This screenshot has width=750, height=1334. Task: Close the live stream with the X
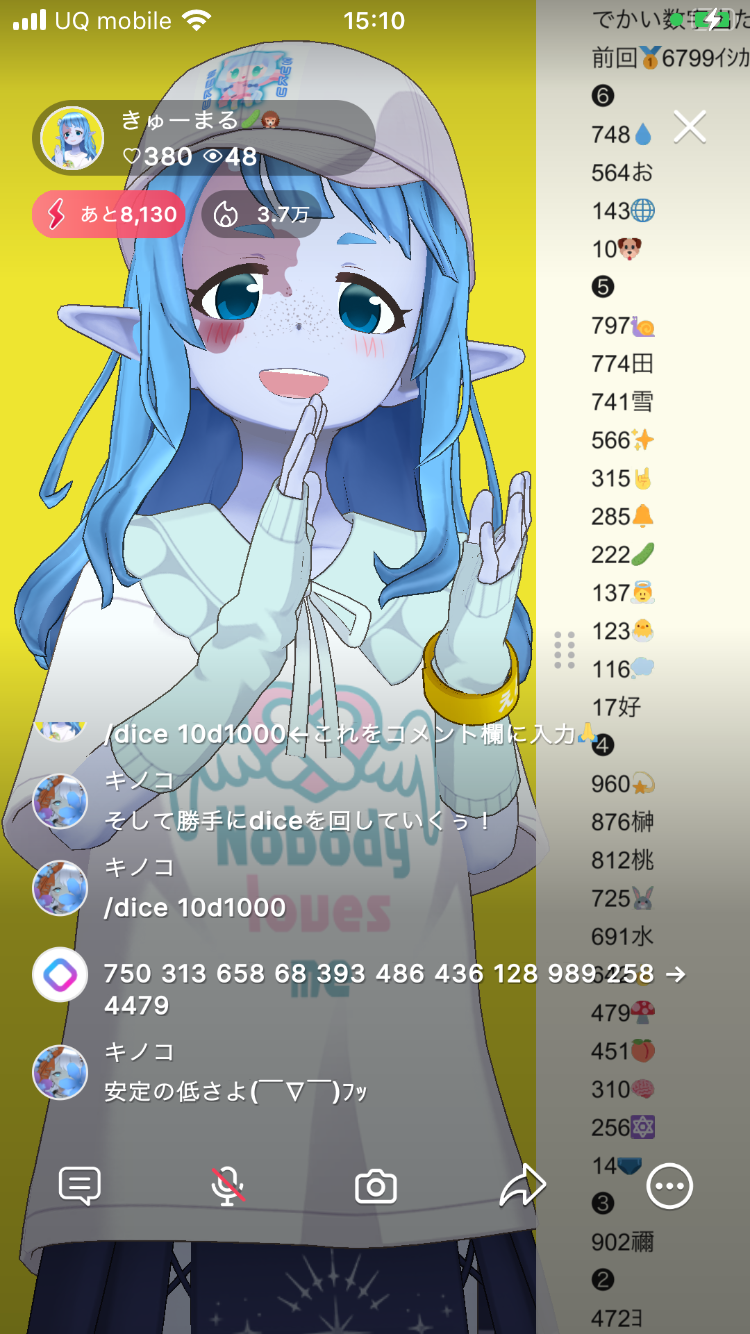pyautogui.click(x=690, y=127)
